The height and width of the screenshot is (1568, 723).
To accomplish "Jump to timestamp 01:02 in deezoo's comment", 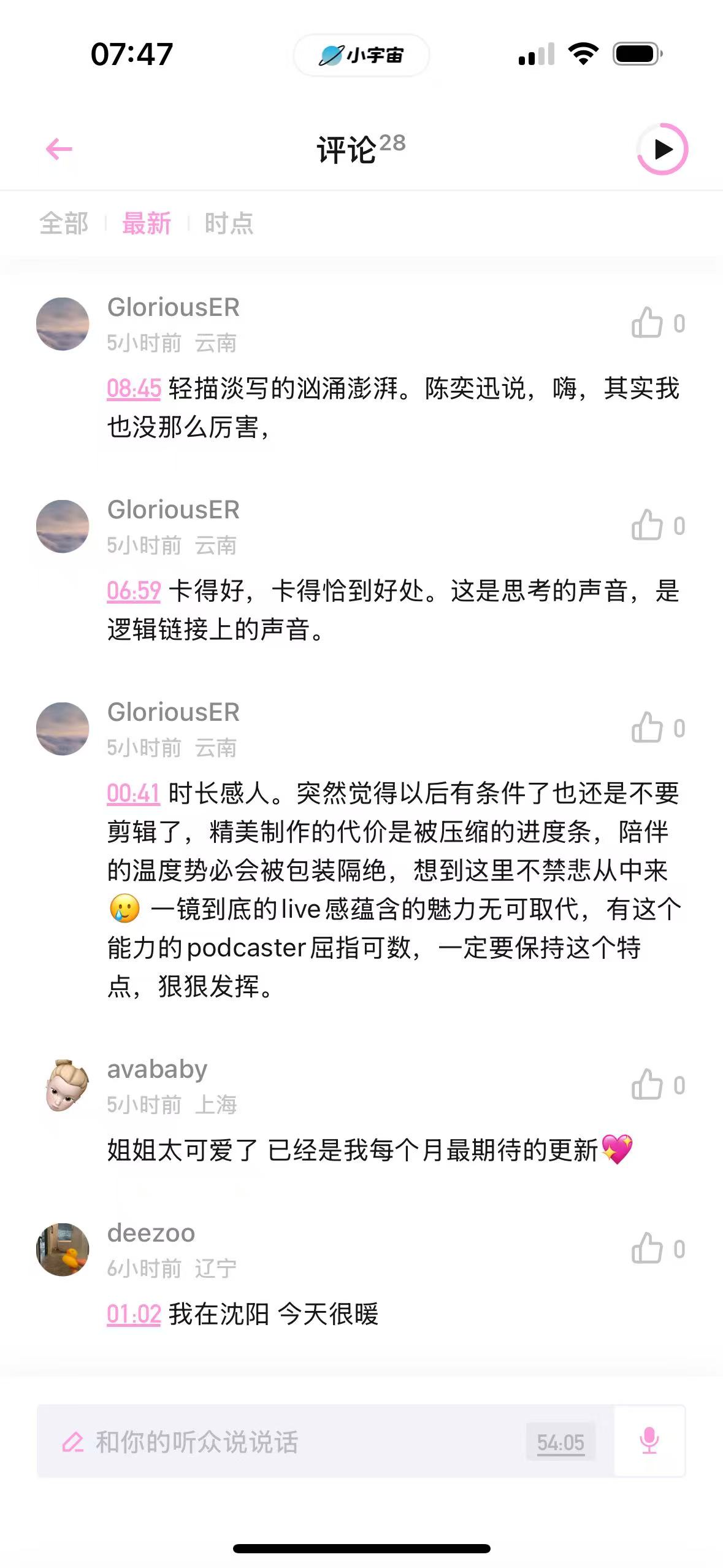I will (x=134, y=1315).
